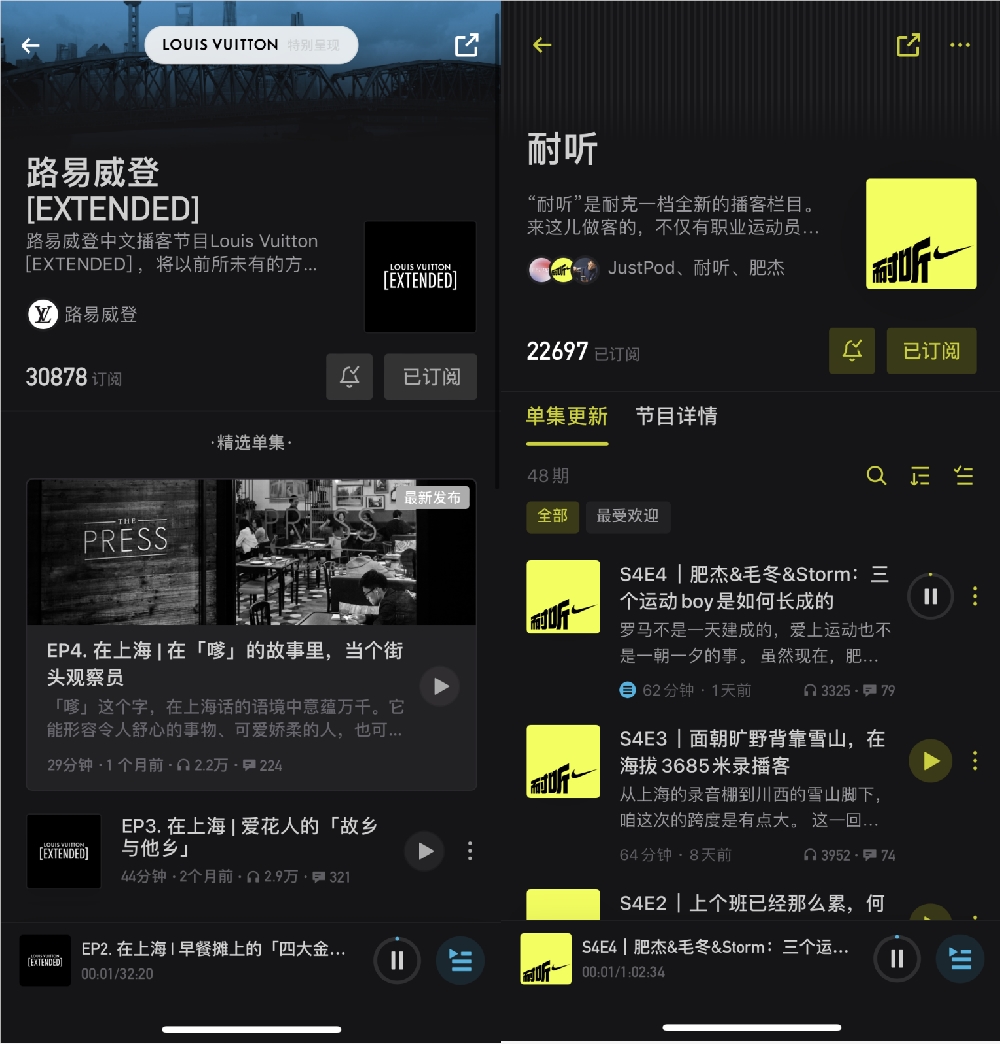This screenshot has width=1000, height=1044.
Task: Select the 单集更新 tab
Action: 567,416
